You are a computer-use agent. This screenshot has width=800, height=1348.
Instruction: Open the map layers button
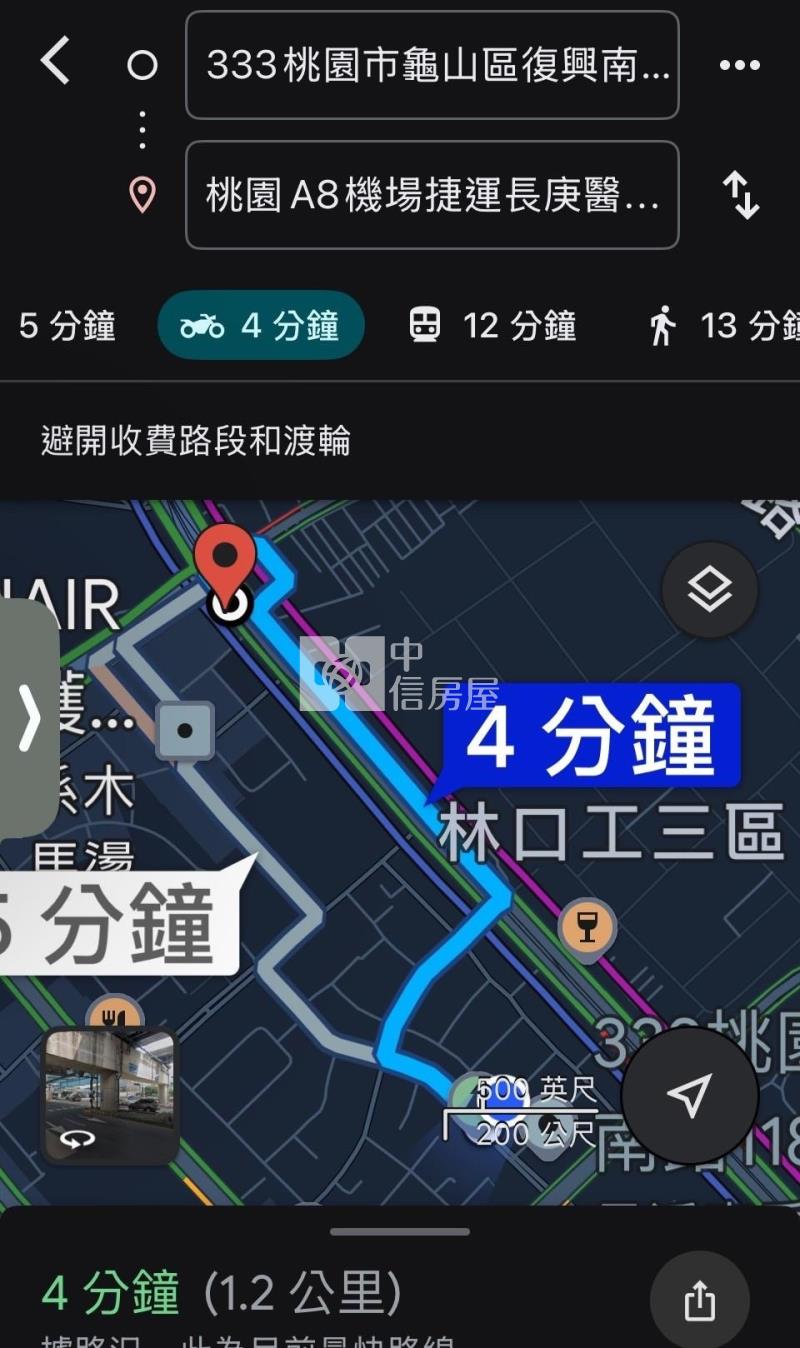[709, 591]
